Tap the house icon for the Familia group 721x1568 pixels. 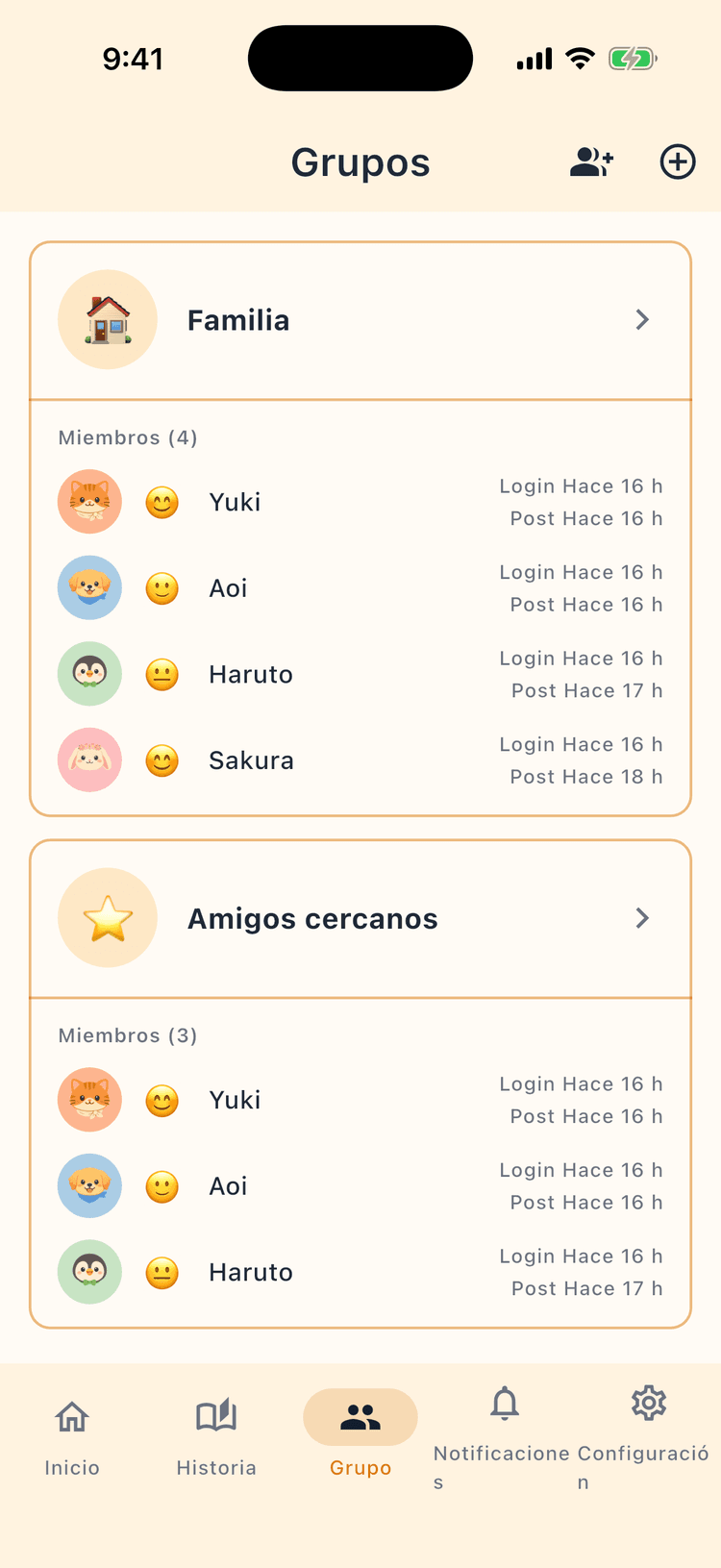point(108,319)
